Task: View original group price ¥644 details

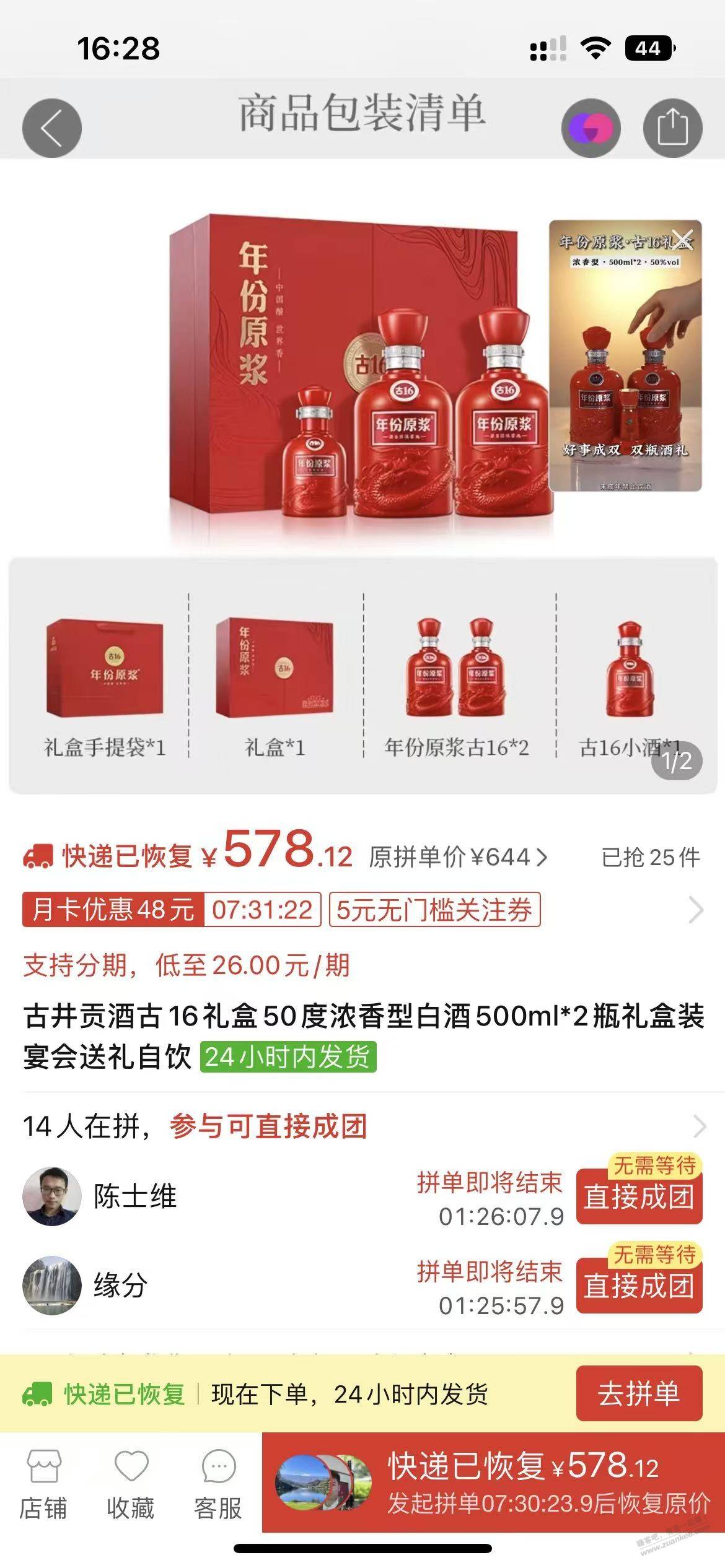Action: point(459,858)
